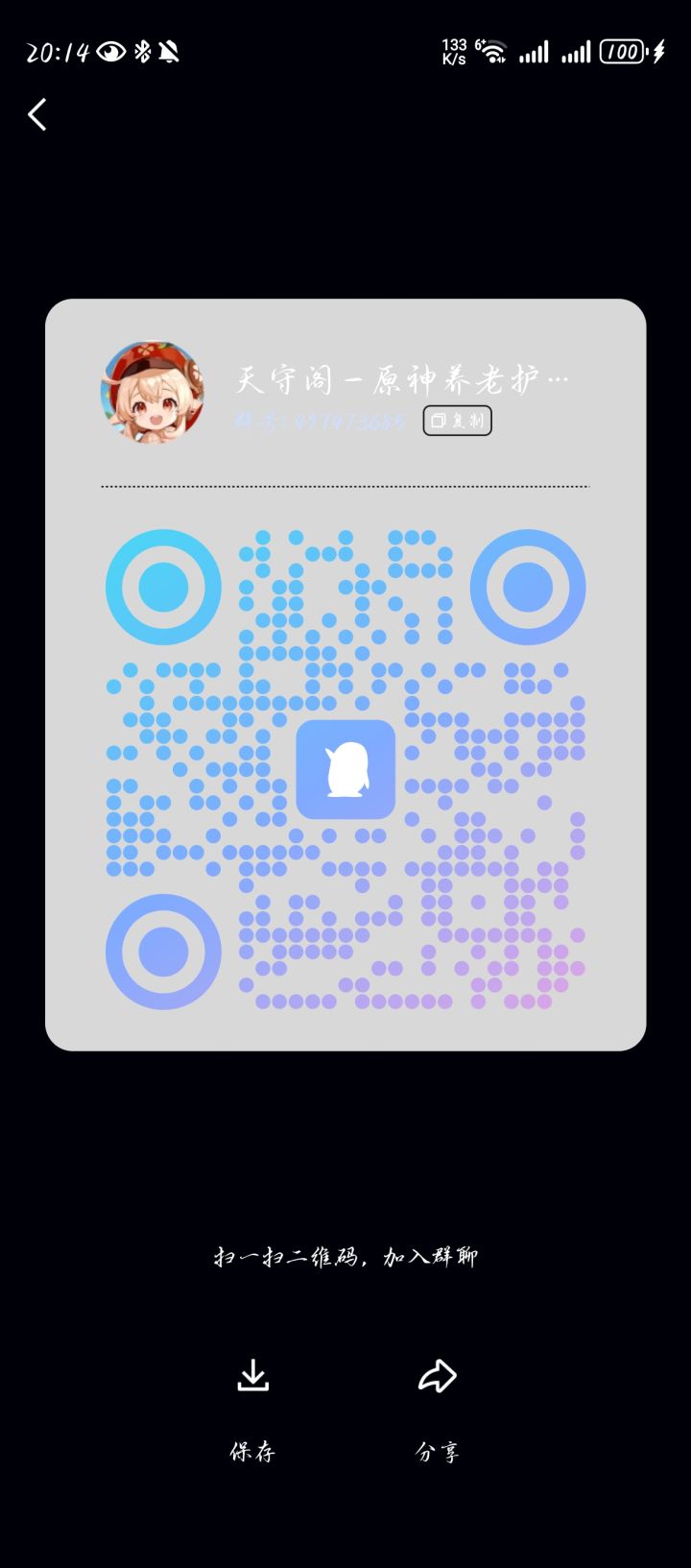Tap the 复制 copy button
This screenshot has height=1568, width=691.
(x=459, y=421)
